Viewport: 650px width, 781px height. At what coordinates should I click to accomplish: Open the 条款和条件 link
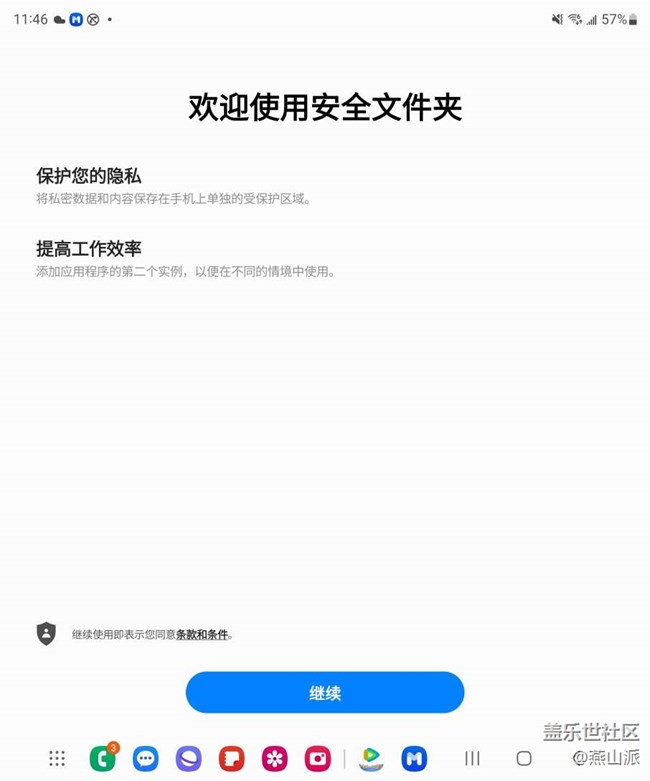click(x=202, y=634)
